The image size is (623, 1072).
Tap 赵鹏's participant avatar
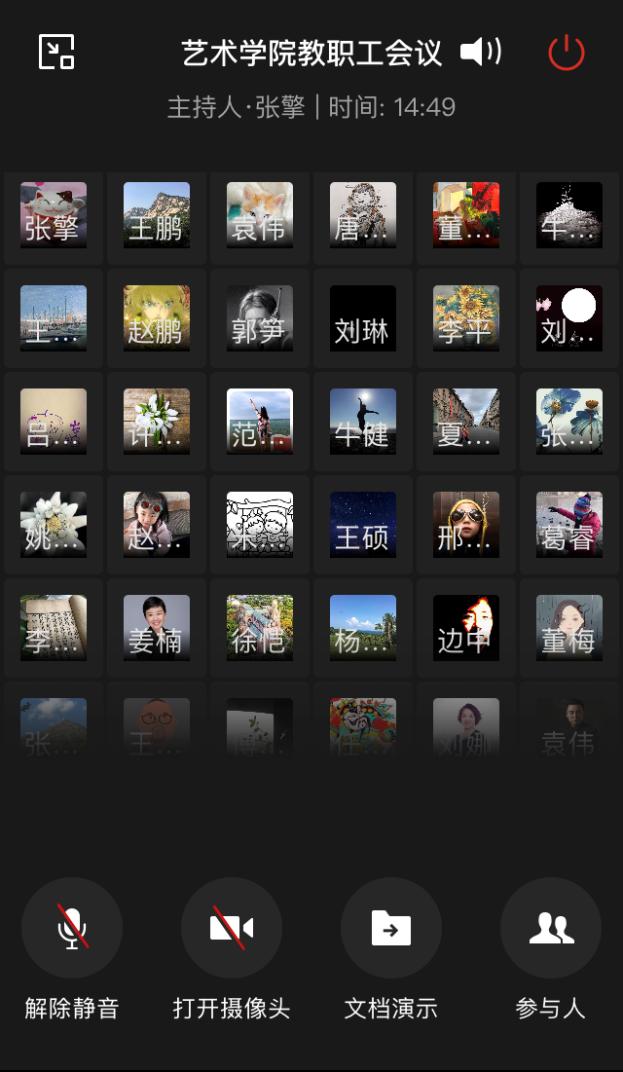point(156,318)
